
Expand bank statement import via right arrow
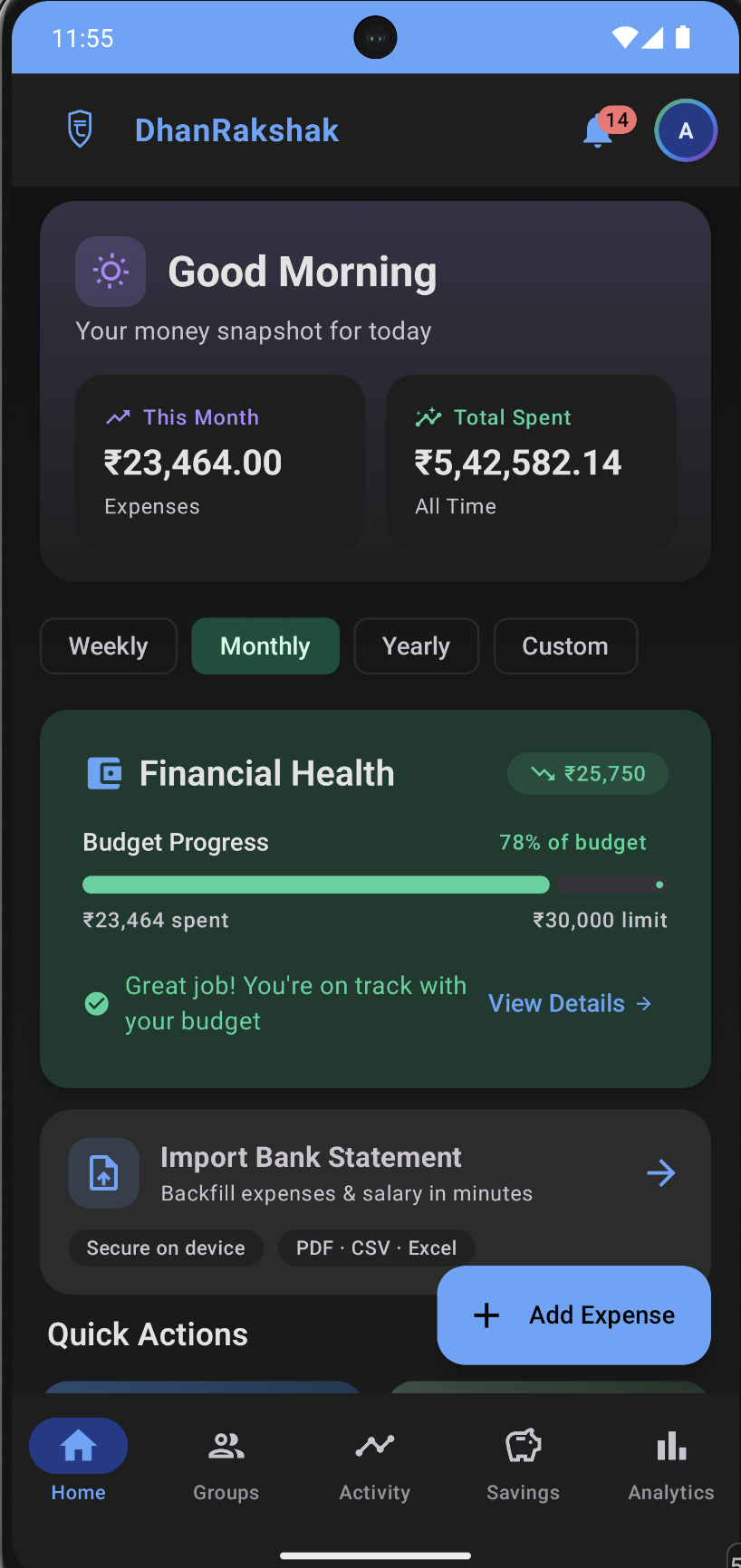pyautogui.click(x=661, y=1172)
